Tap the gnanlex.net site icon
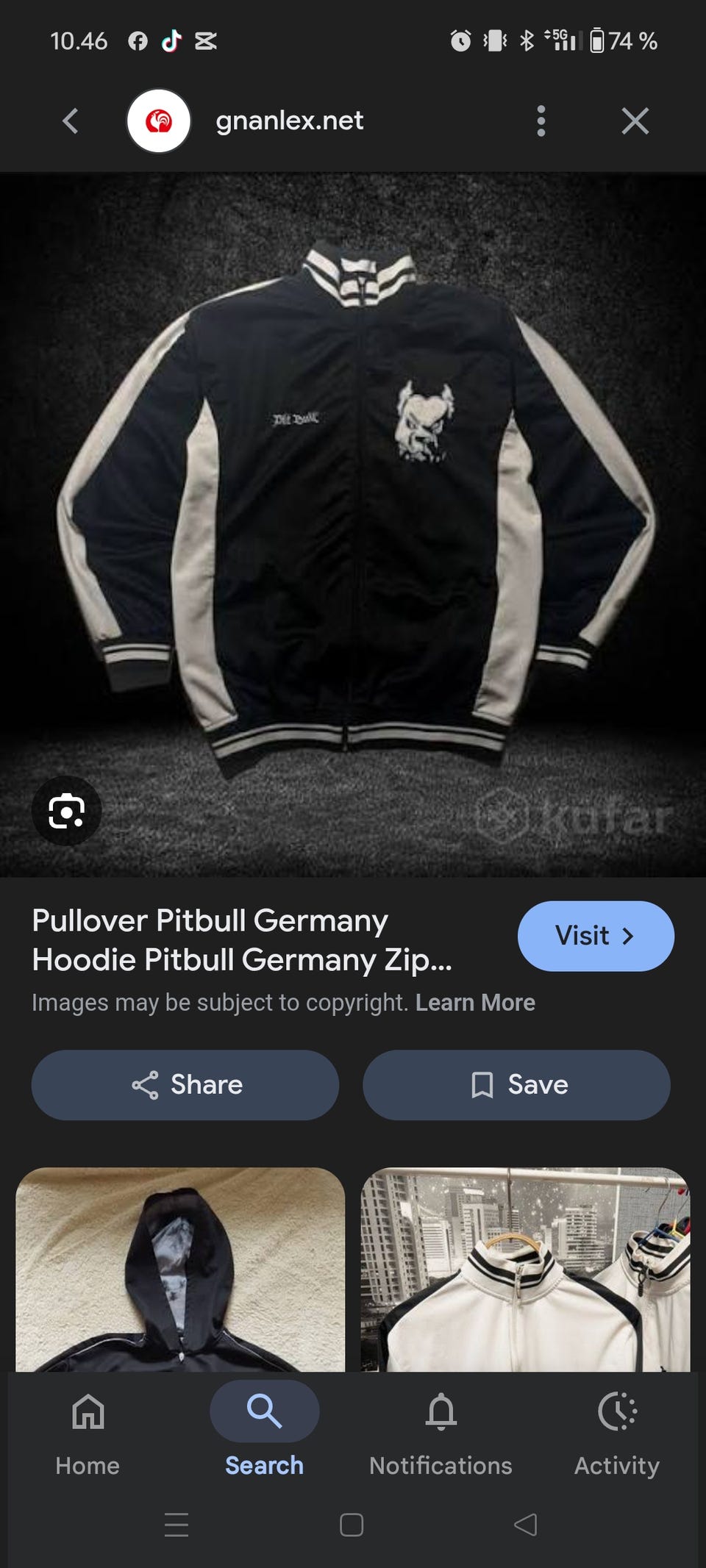Viewport: 706px width, 1568px height. pos(159,121)
